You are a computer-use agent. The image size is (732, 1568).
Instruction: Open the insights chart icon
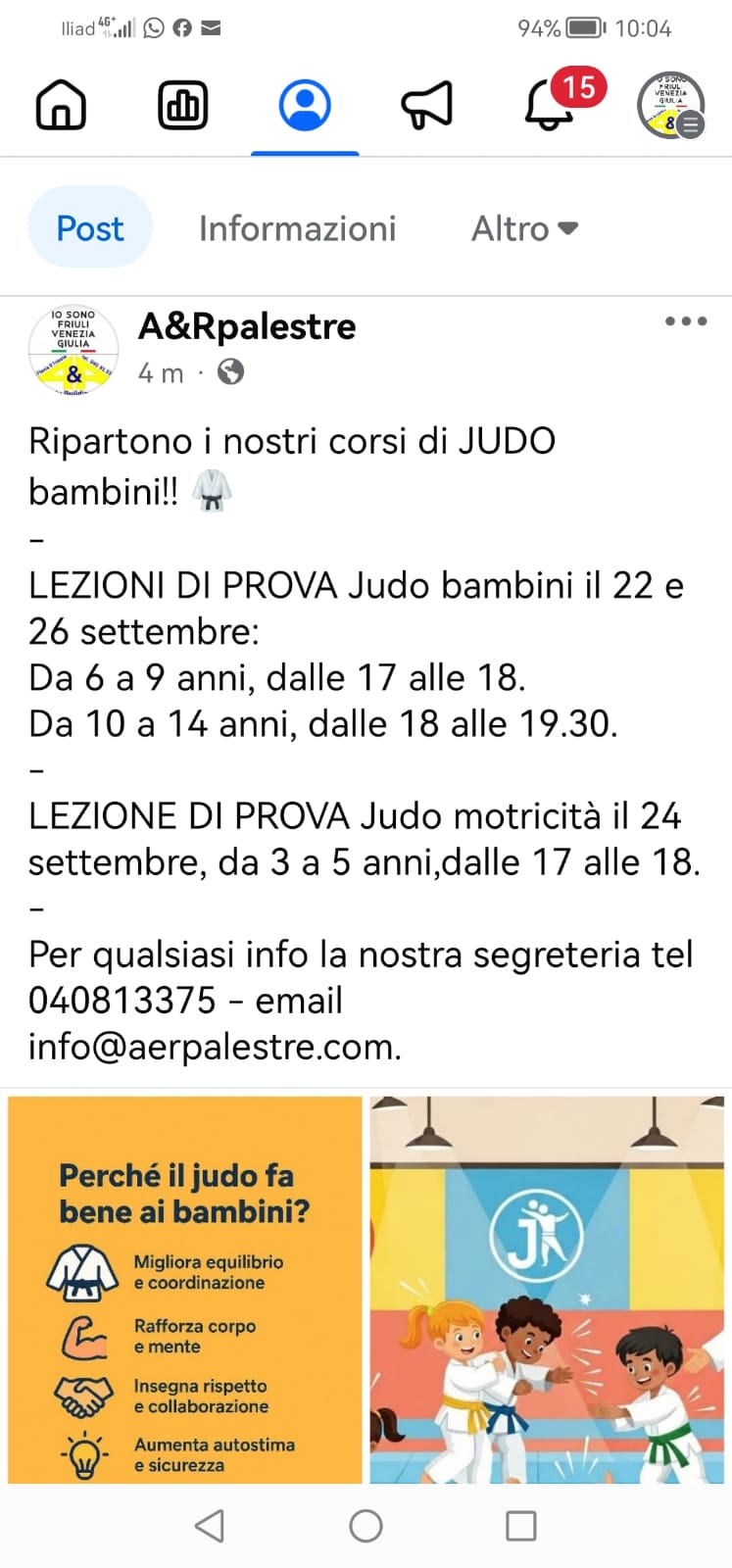tap(183, 105)
